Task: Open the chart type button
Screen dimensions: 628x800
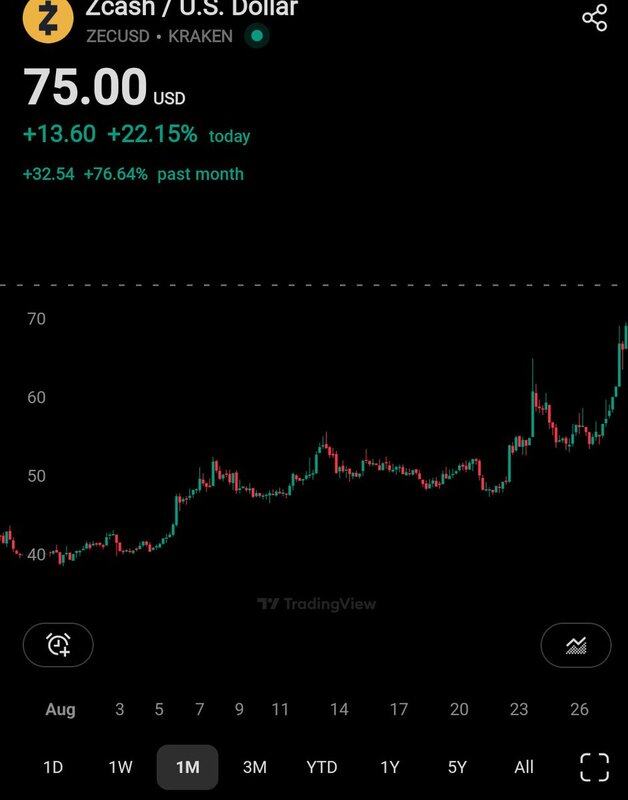Action: pos(576,645)
